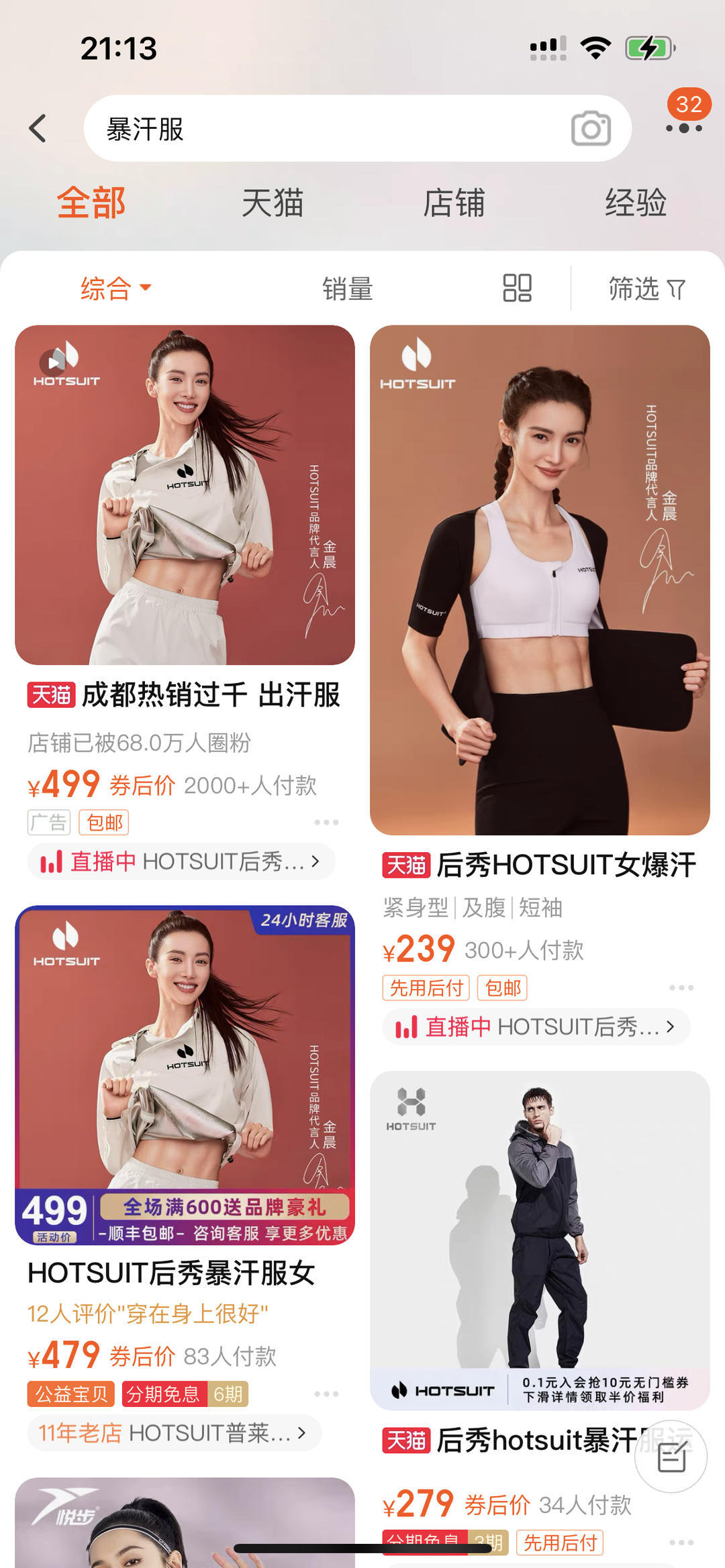Expand the 综合 sort dropdown
Viewport: 725px width, 1568px height.
tap(115, 289)
